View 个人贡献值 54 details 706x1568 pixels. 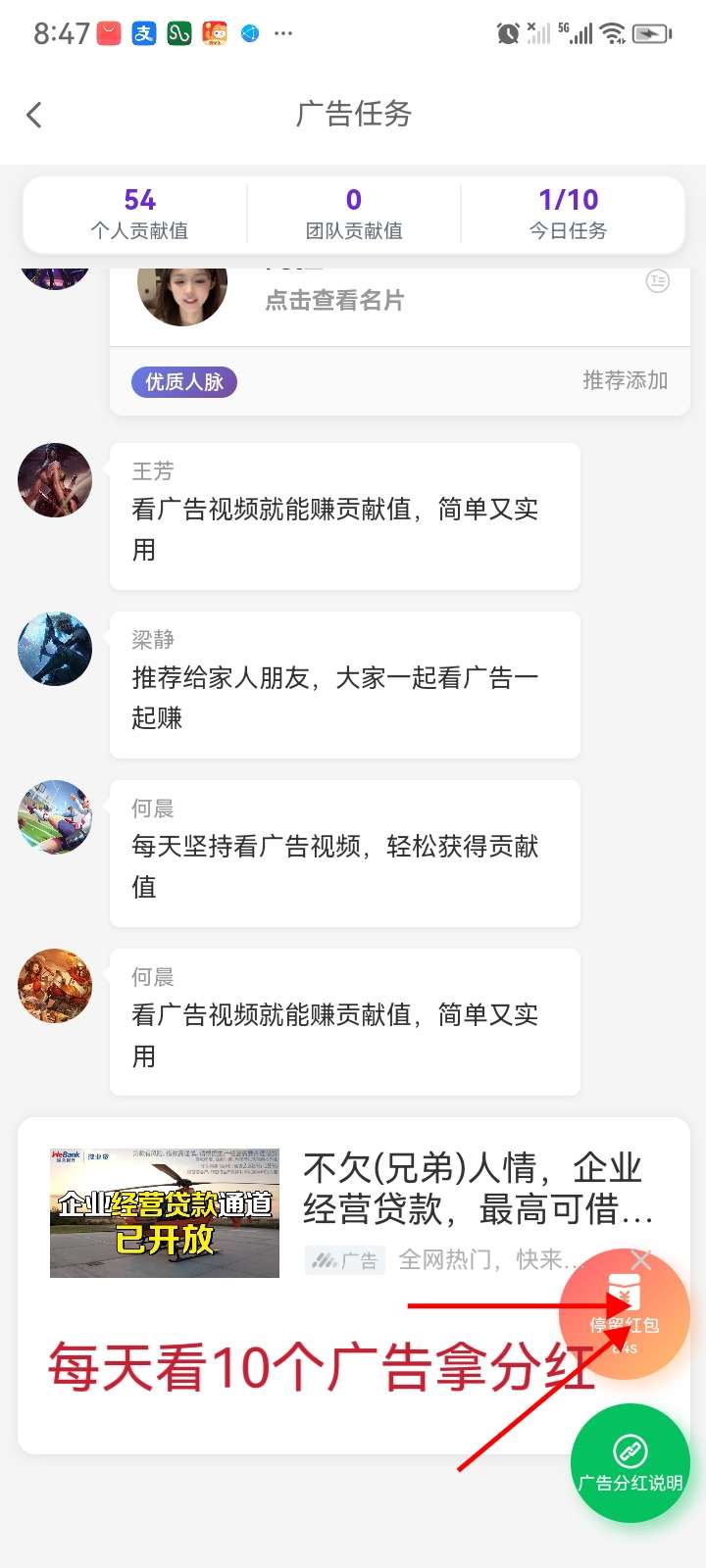(x=139, y=214)
